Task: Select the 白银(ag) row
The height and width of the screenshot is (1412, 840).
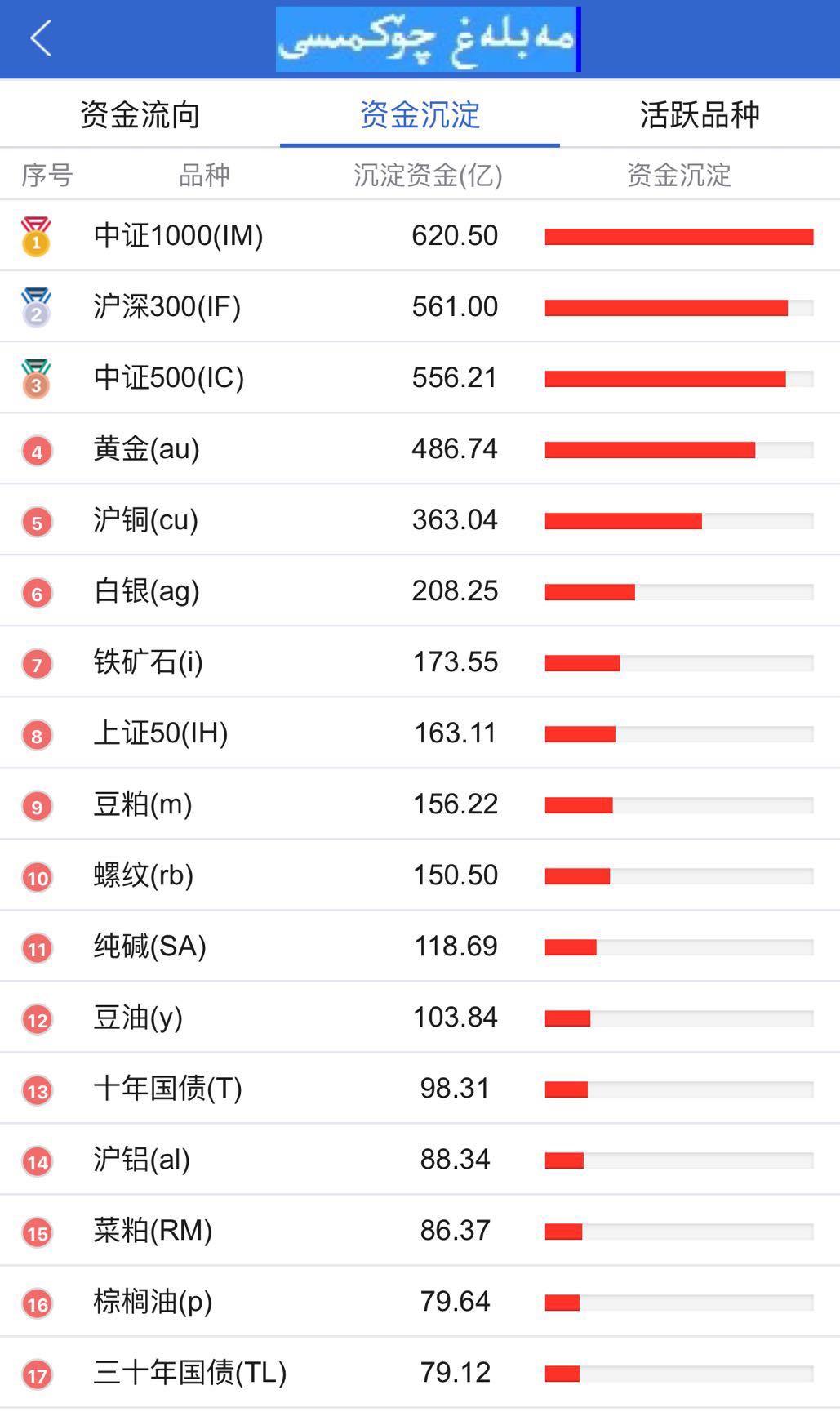Action: tap(147, 591)
